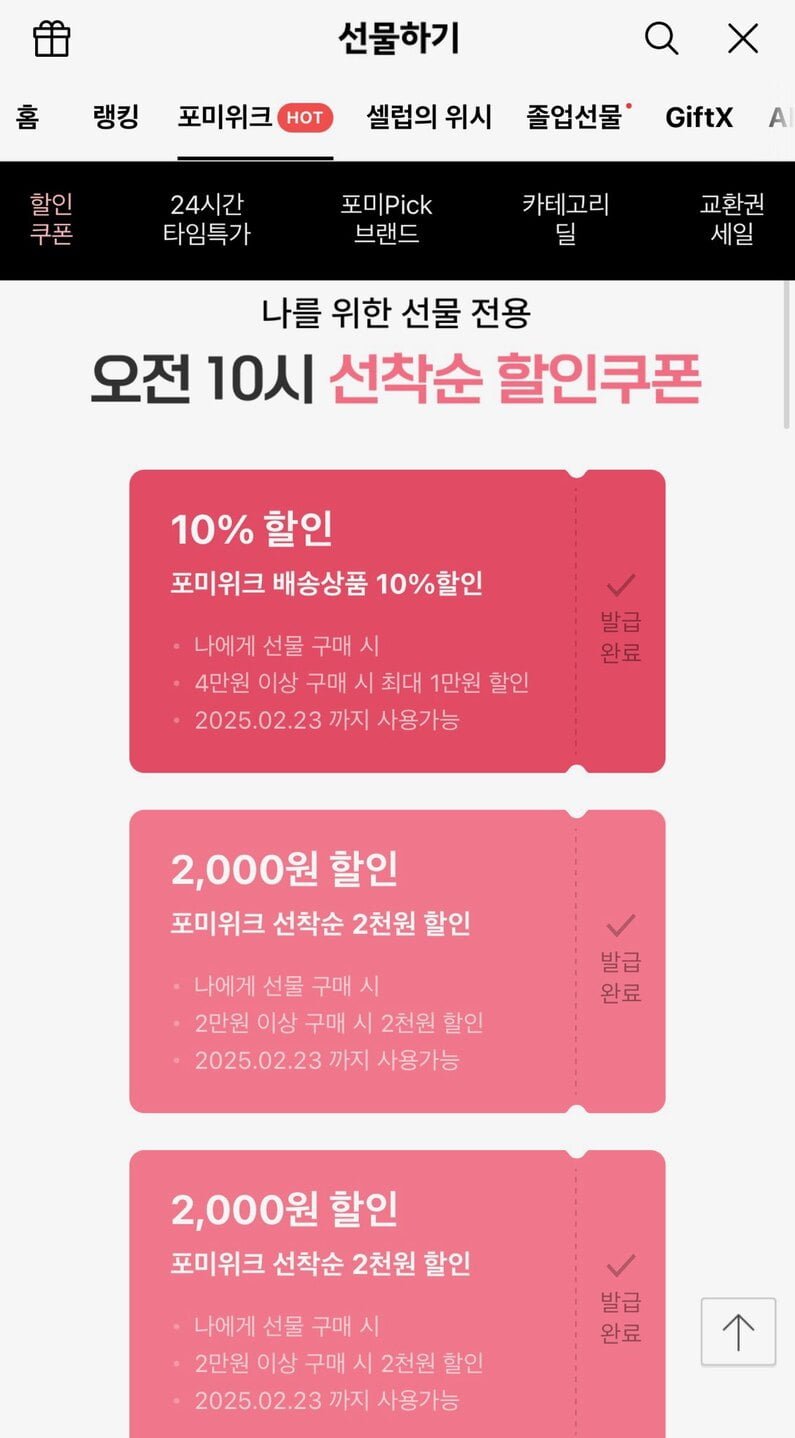Switch to the 홈 tab

point(27,117)
